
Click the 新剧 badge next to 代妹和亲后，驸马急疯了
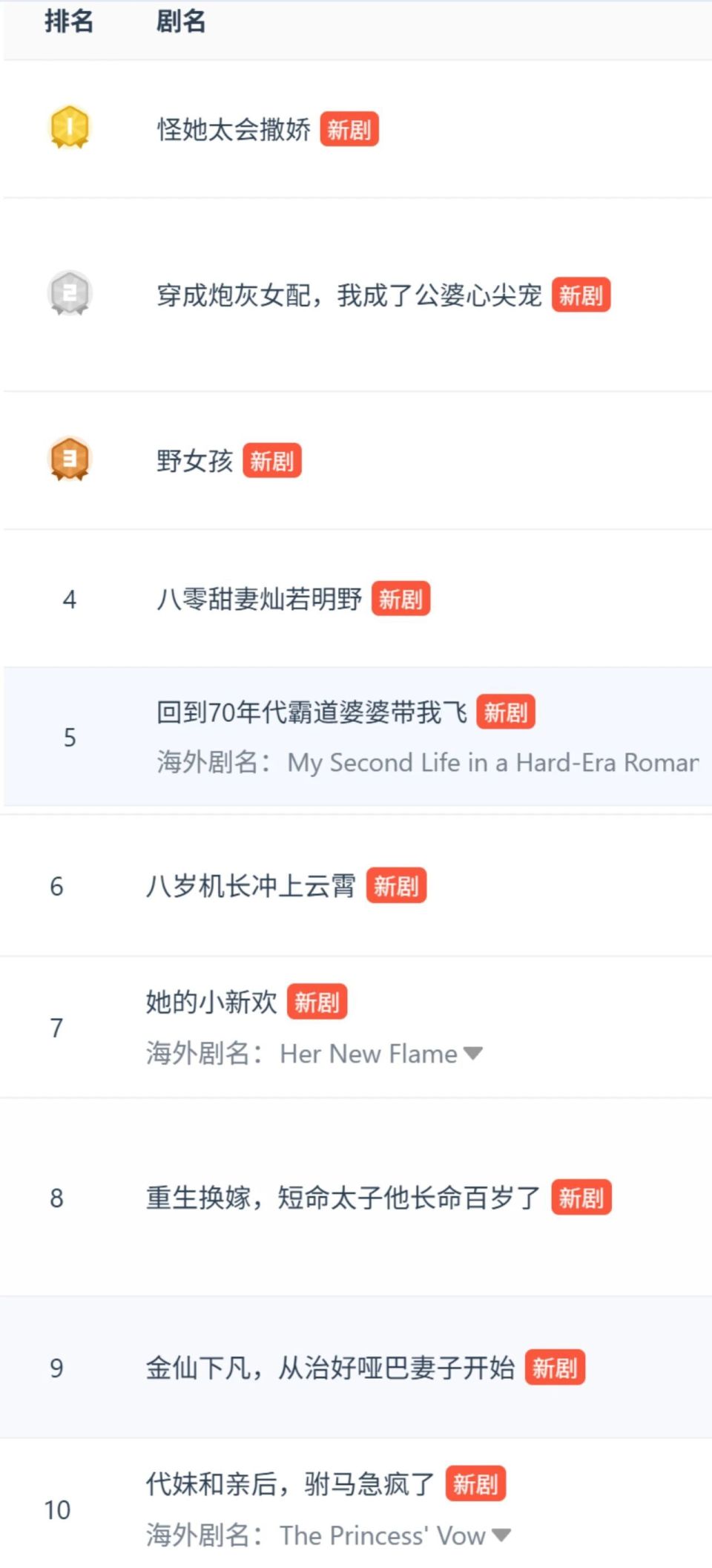pos(476,1483)
